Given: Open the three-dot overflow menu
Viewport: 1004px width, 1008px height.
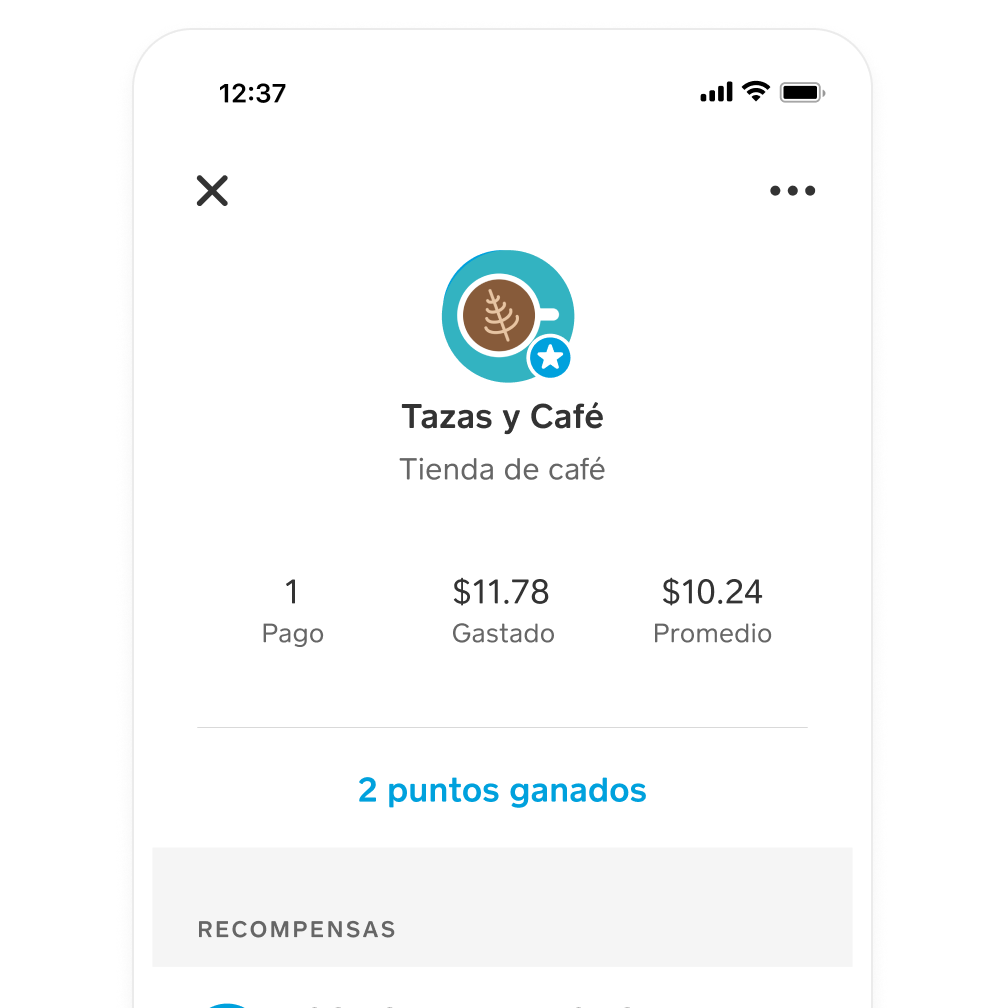Looking at the screenshot, I should click(x=792, y=191).
